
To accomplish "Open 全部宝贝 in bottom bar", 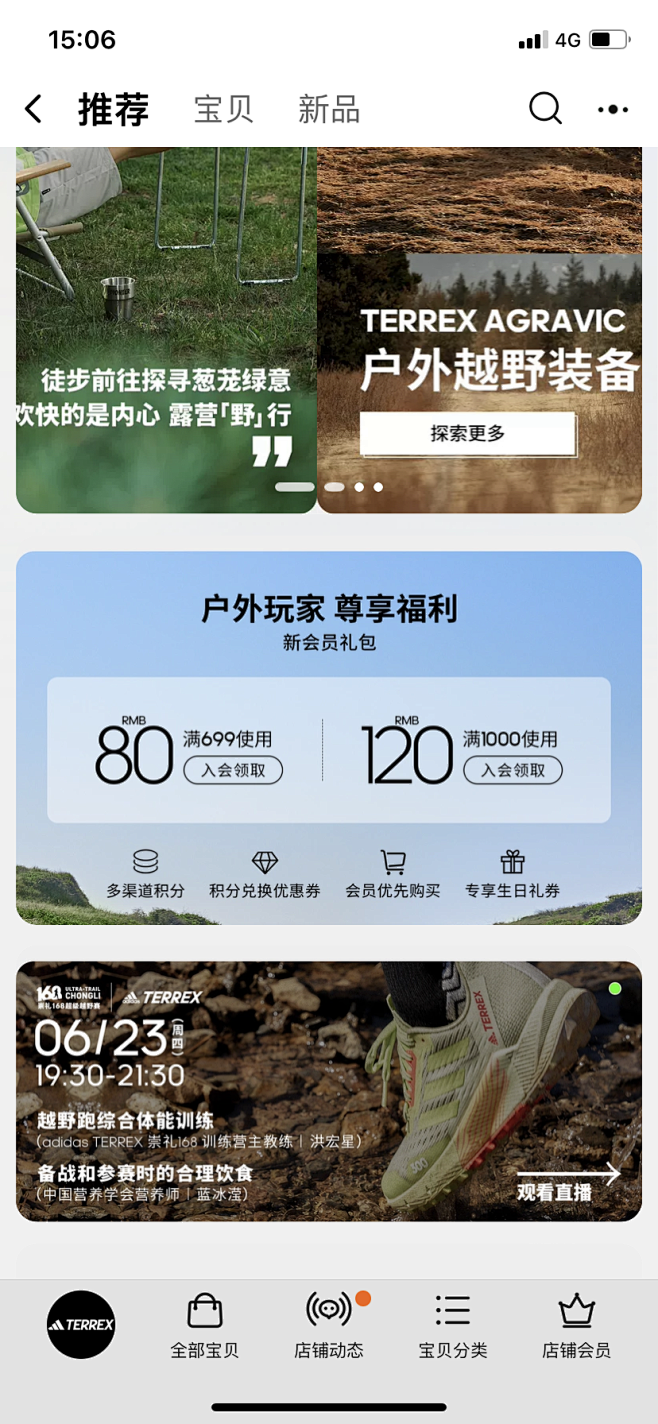I will point(205,1324).
